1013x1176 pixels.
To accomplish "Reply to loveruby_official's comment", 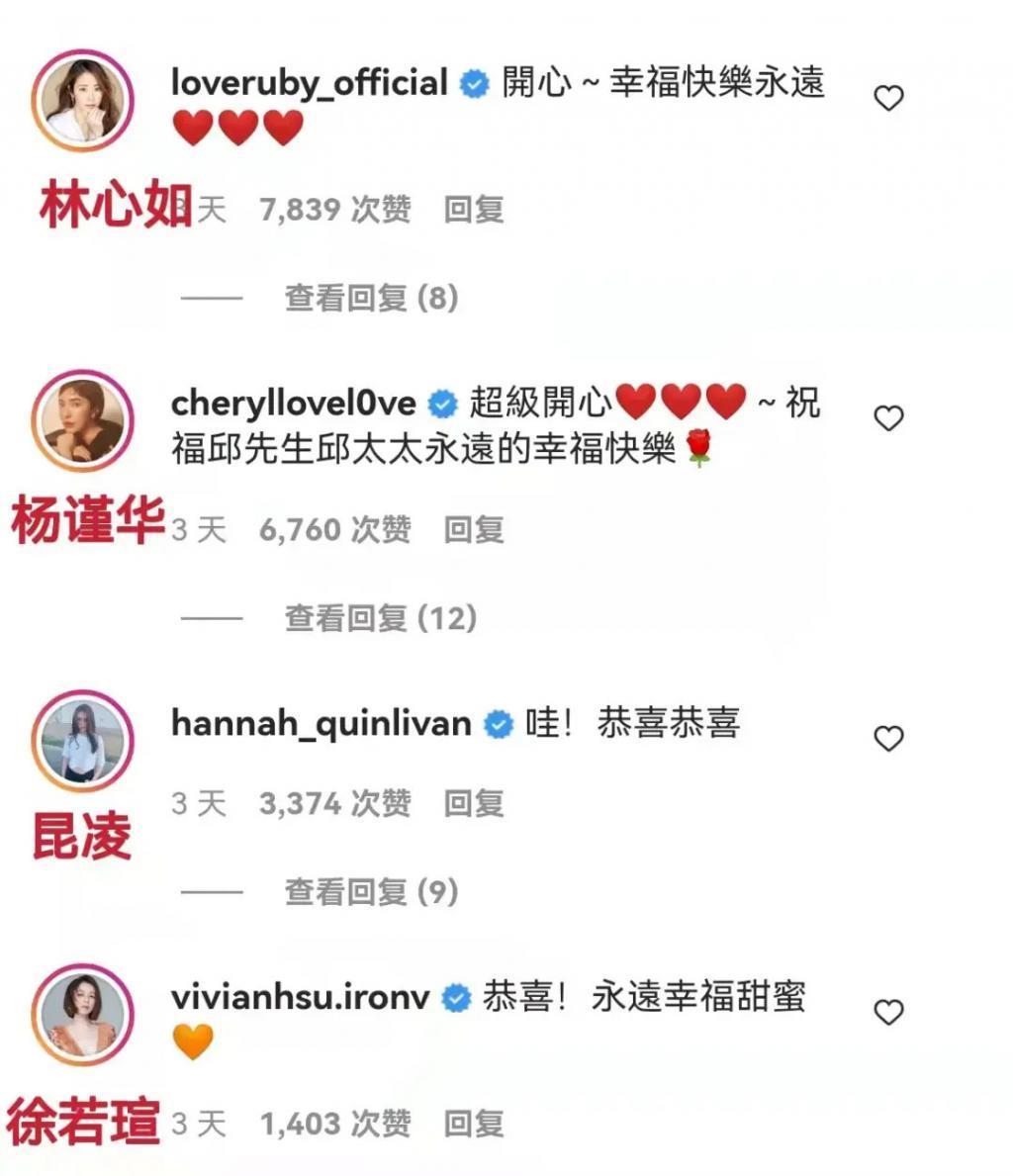I will [473, 210].
